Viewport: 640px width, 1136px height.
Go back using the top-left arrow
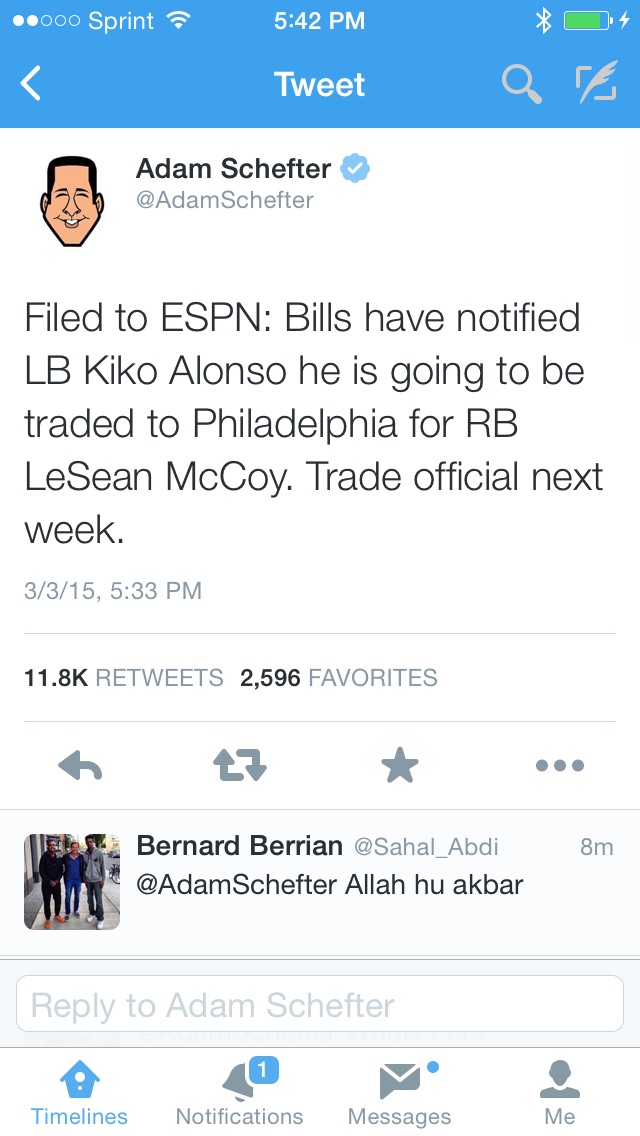pos(30,83)
